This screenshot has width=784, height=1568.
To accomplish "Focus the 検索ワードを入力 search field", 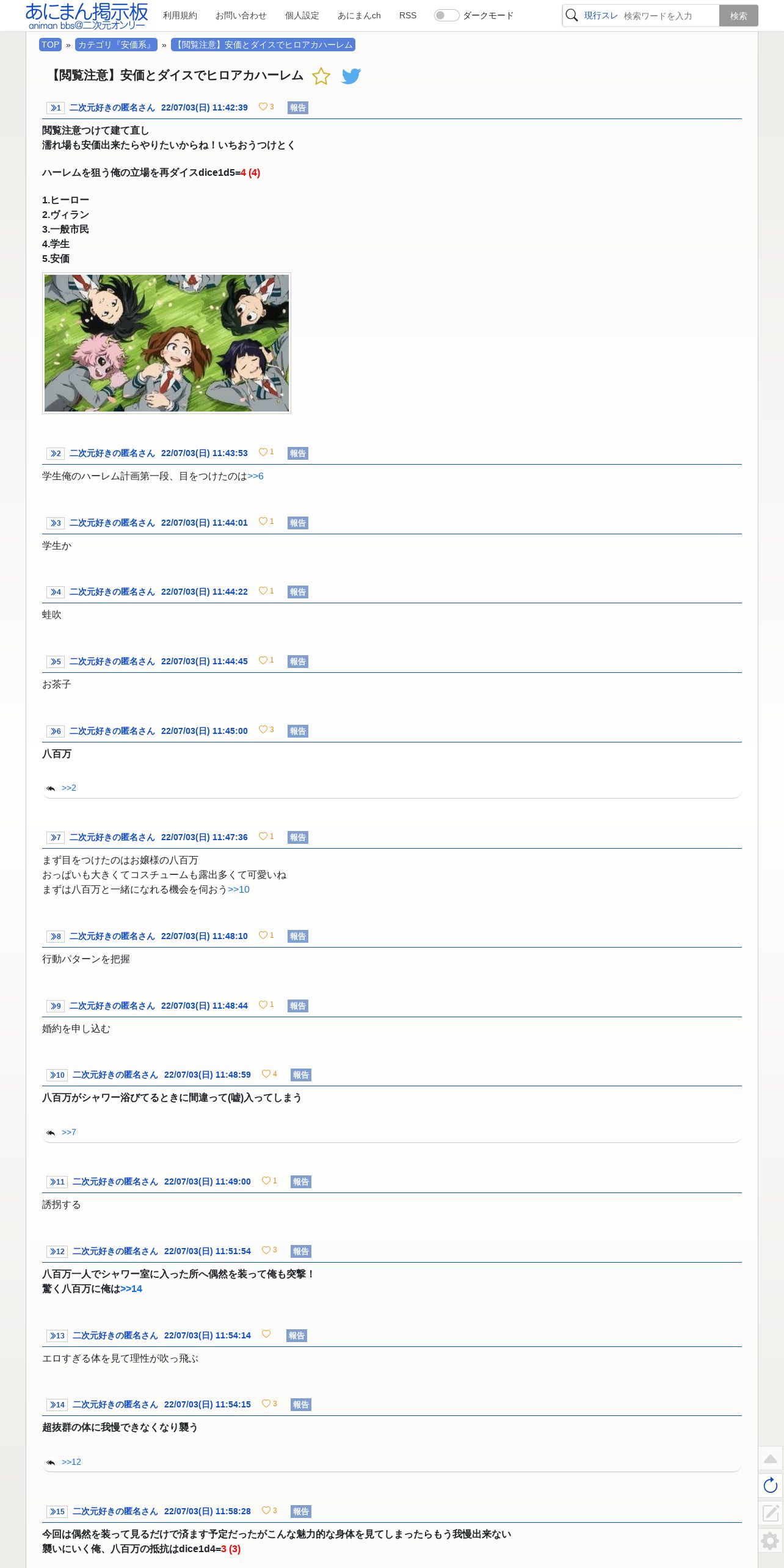I will pyautogui.click(x=669, y=16).
